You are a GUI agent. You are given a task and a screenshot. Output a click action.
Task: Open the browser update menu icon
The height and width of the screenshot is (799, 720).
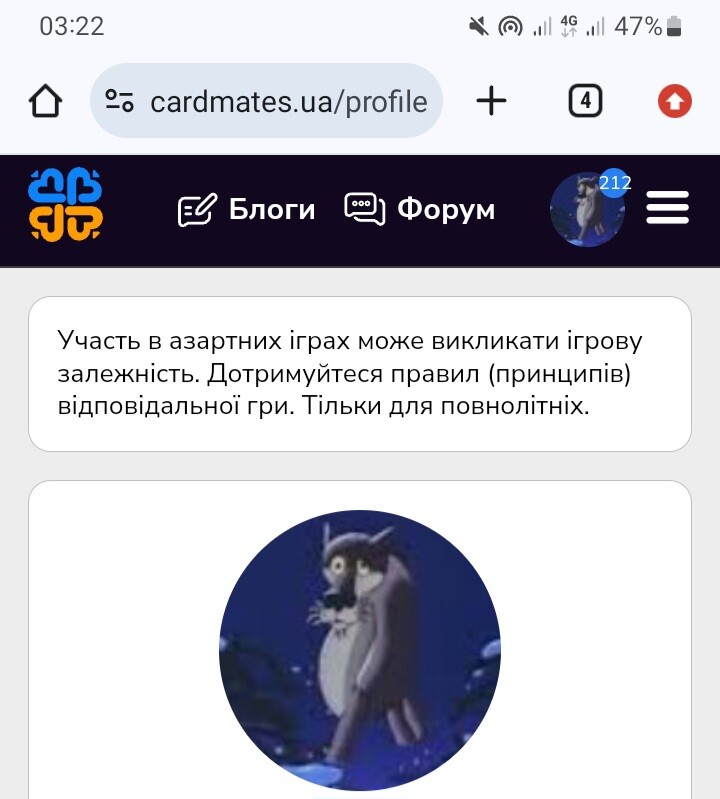(675, 101)
